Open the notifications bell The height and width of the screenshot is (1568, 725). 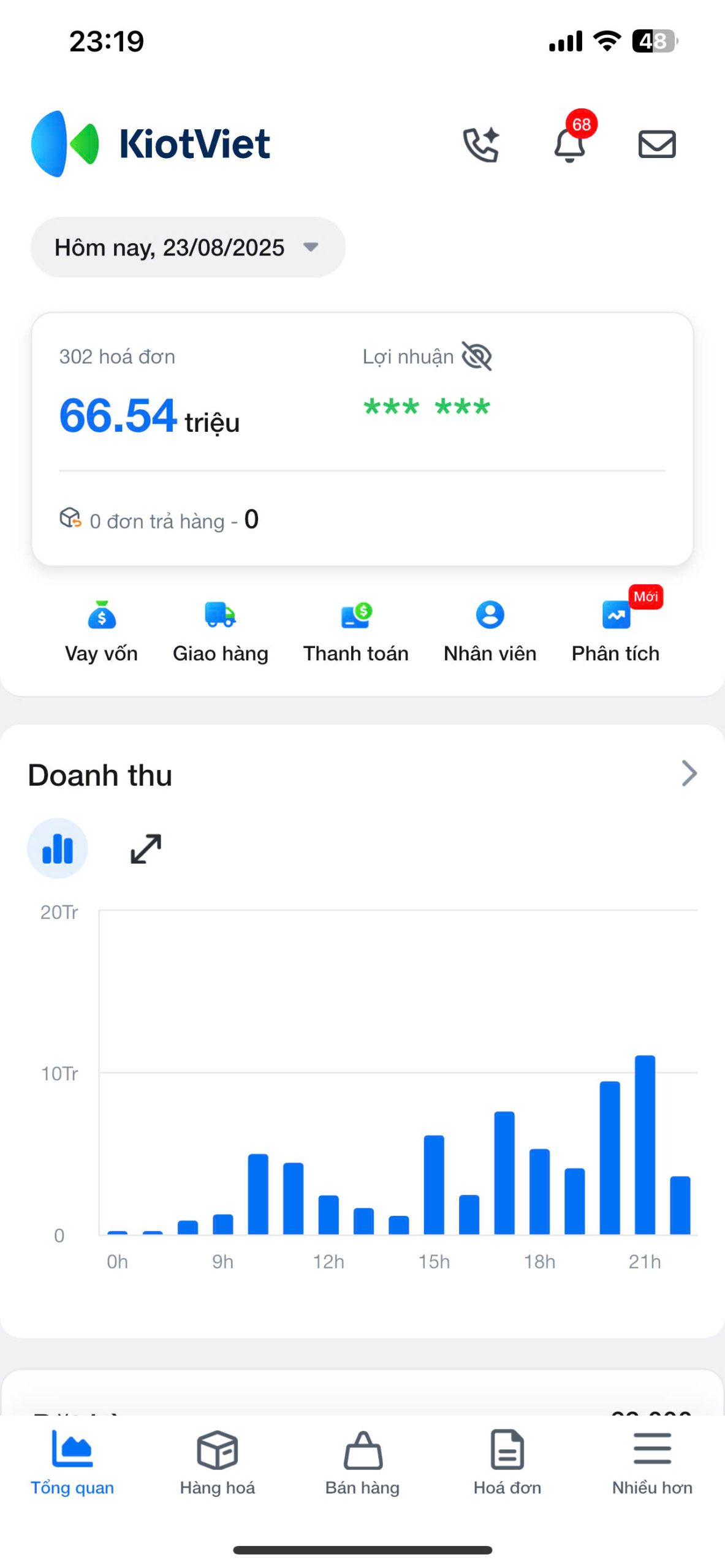(570, 145)
